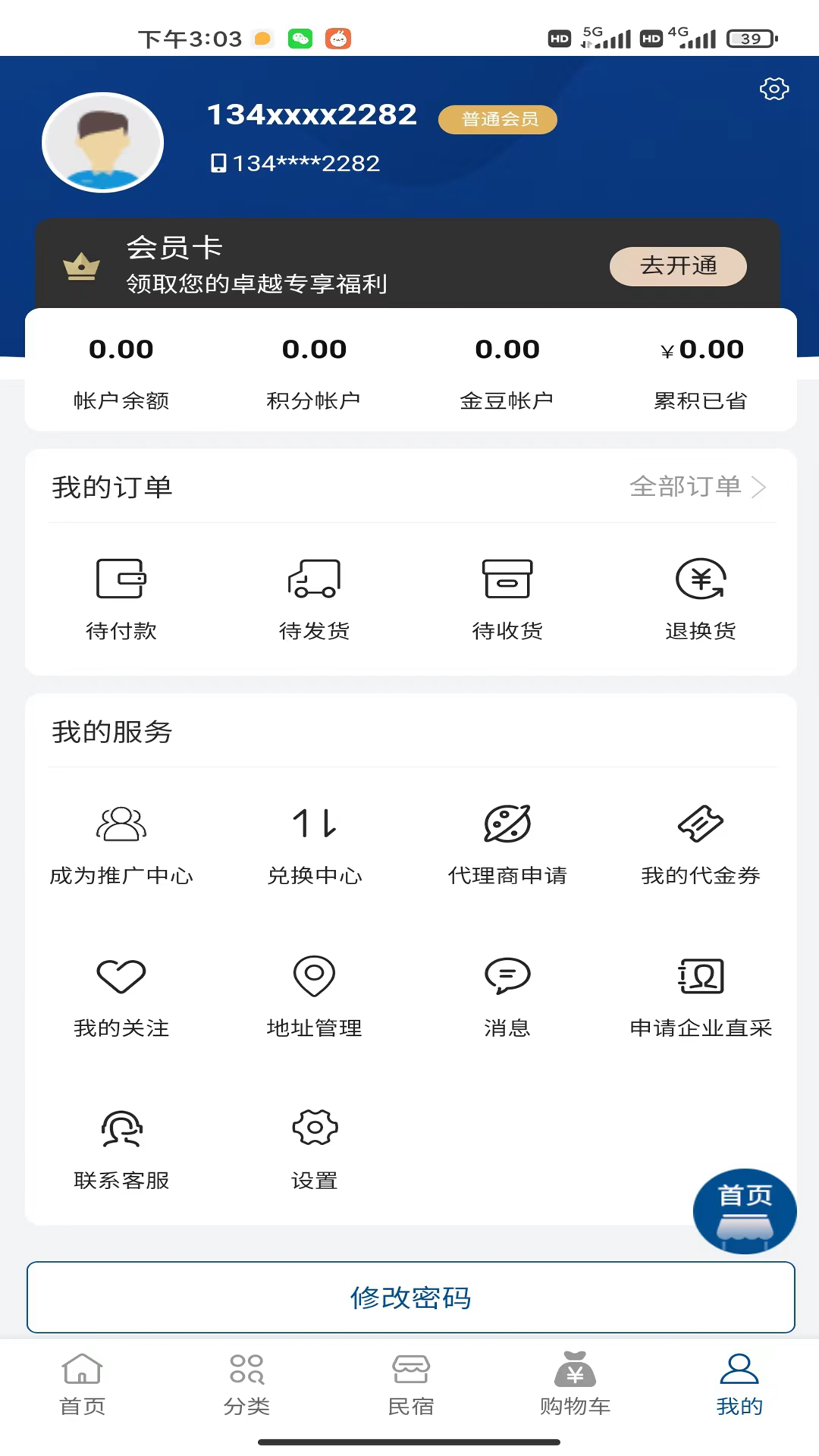The width and height of the screenshot is (819, 1456).
Task: Open the settings gear at top right
Action: tap(773, 89)
